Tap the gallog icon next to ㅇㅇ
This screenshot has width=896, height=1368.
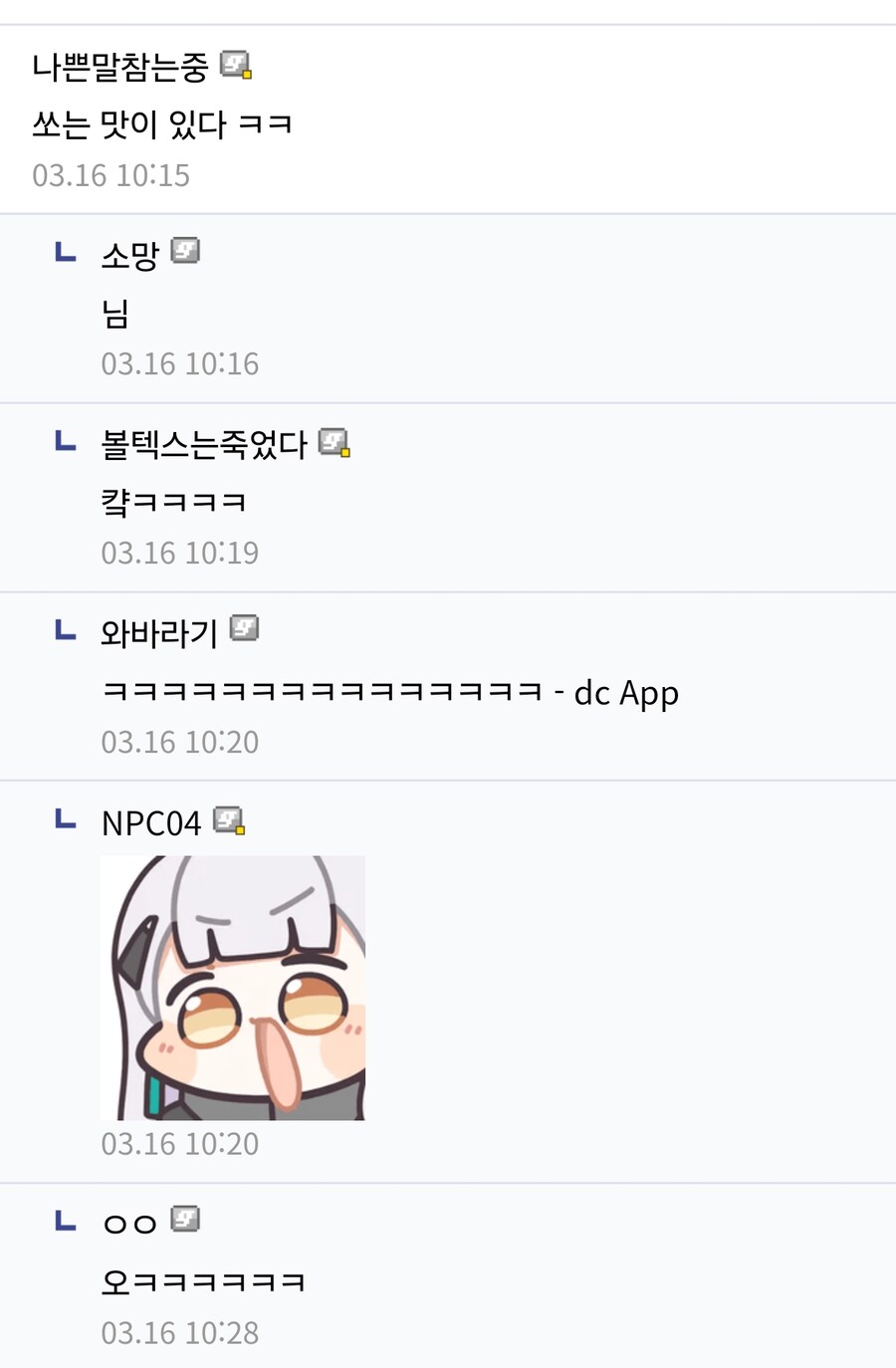[x=185, y=1219]
